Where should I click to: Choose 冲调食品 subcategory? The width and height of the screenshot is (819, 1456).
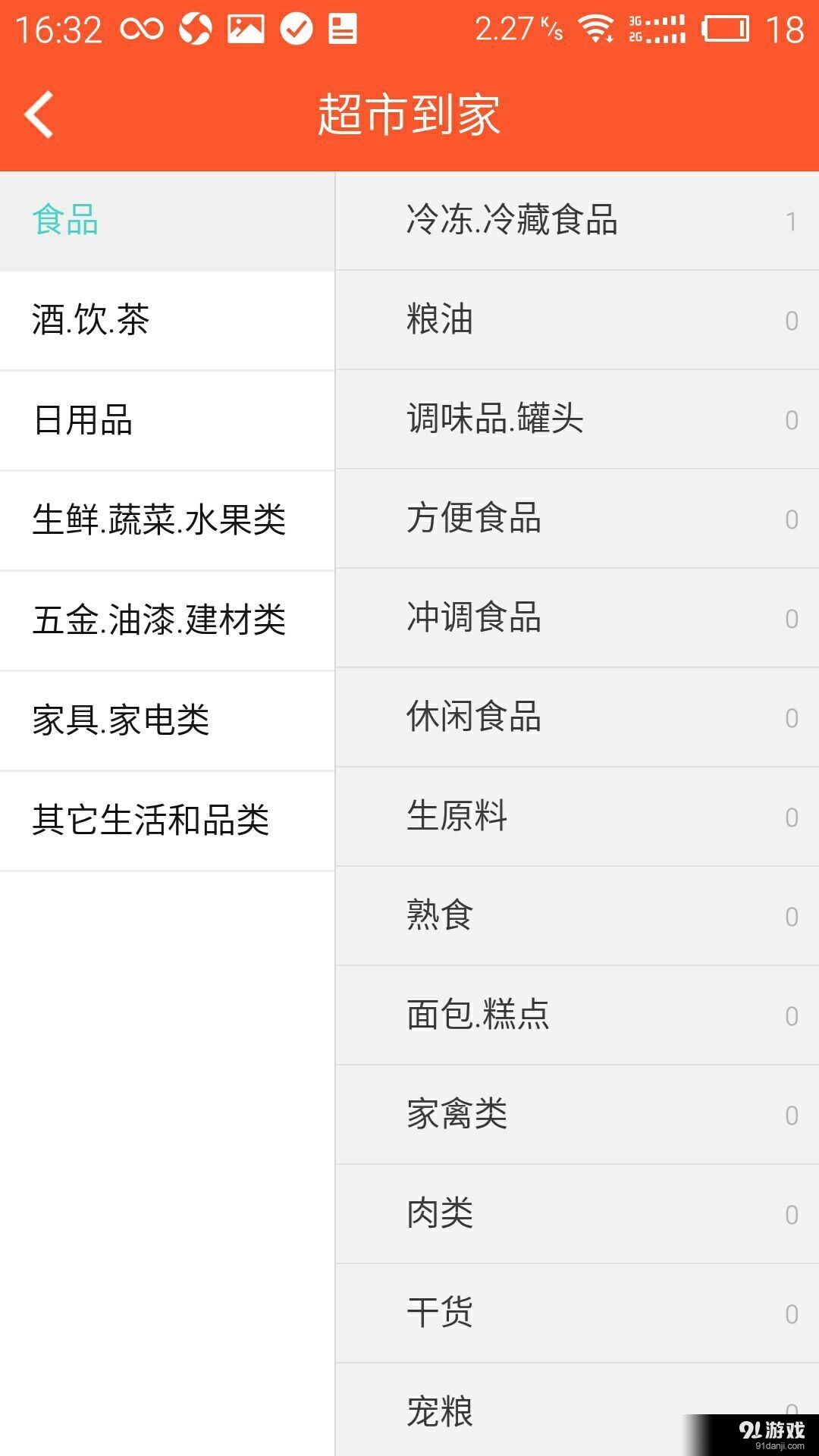[576, 618]
